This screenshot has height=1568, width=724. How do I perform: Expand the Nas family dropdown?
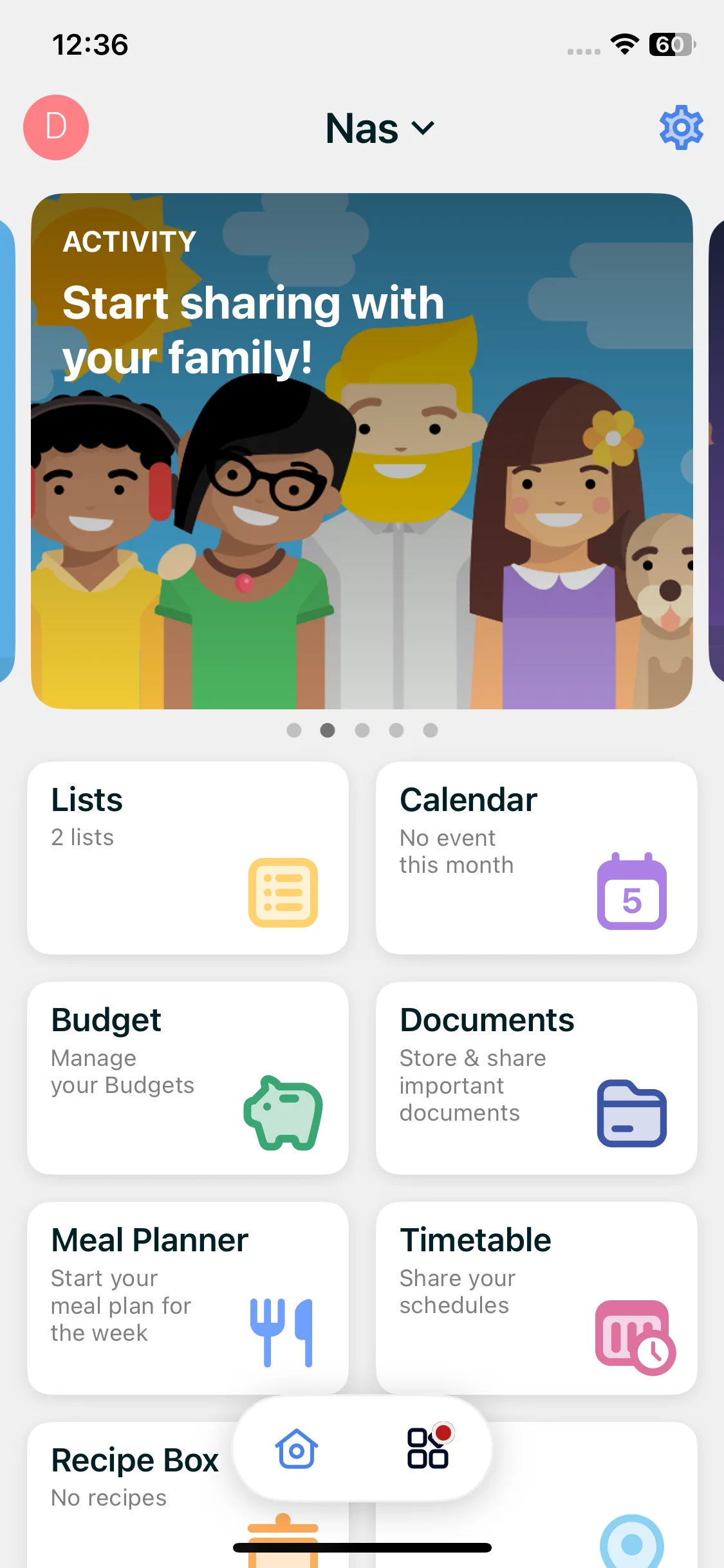[380, 128]
